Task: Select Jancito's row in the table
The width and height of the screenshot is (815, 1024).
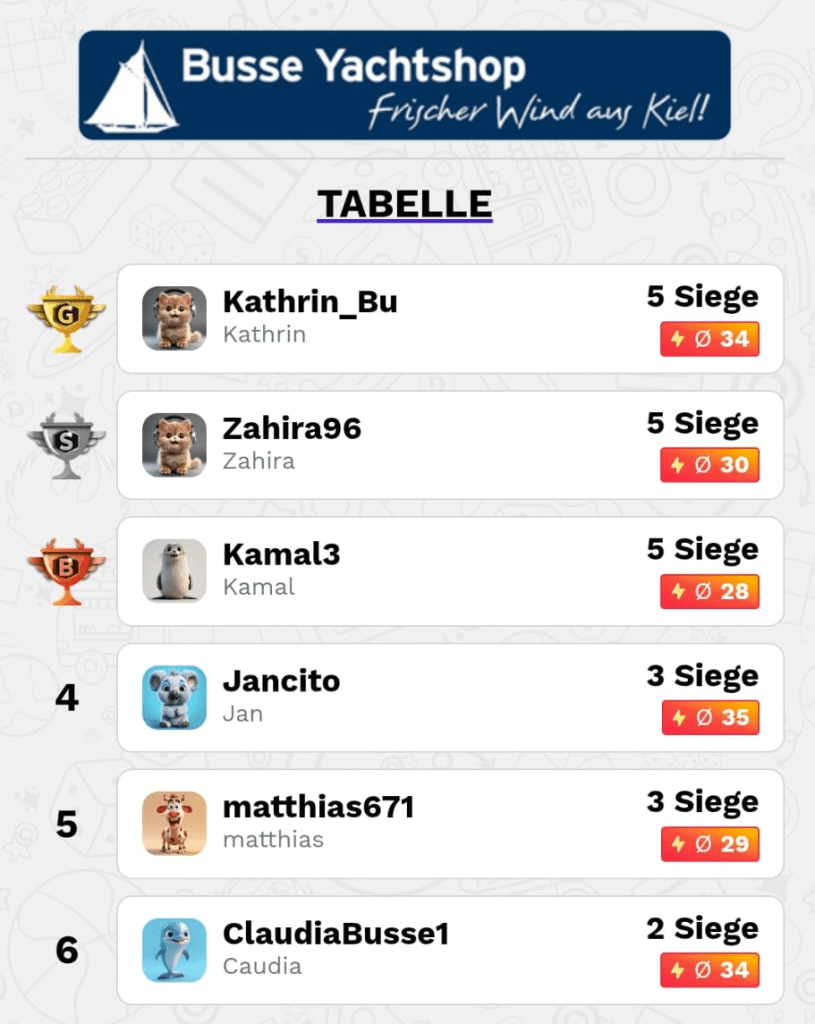Action: point(449,697)
